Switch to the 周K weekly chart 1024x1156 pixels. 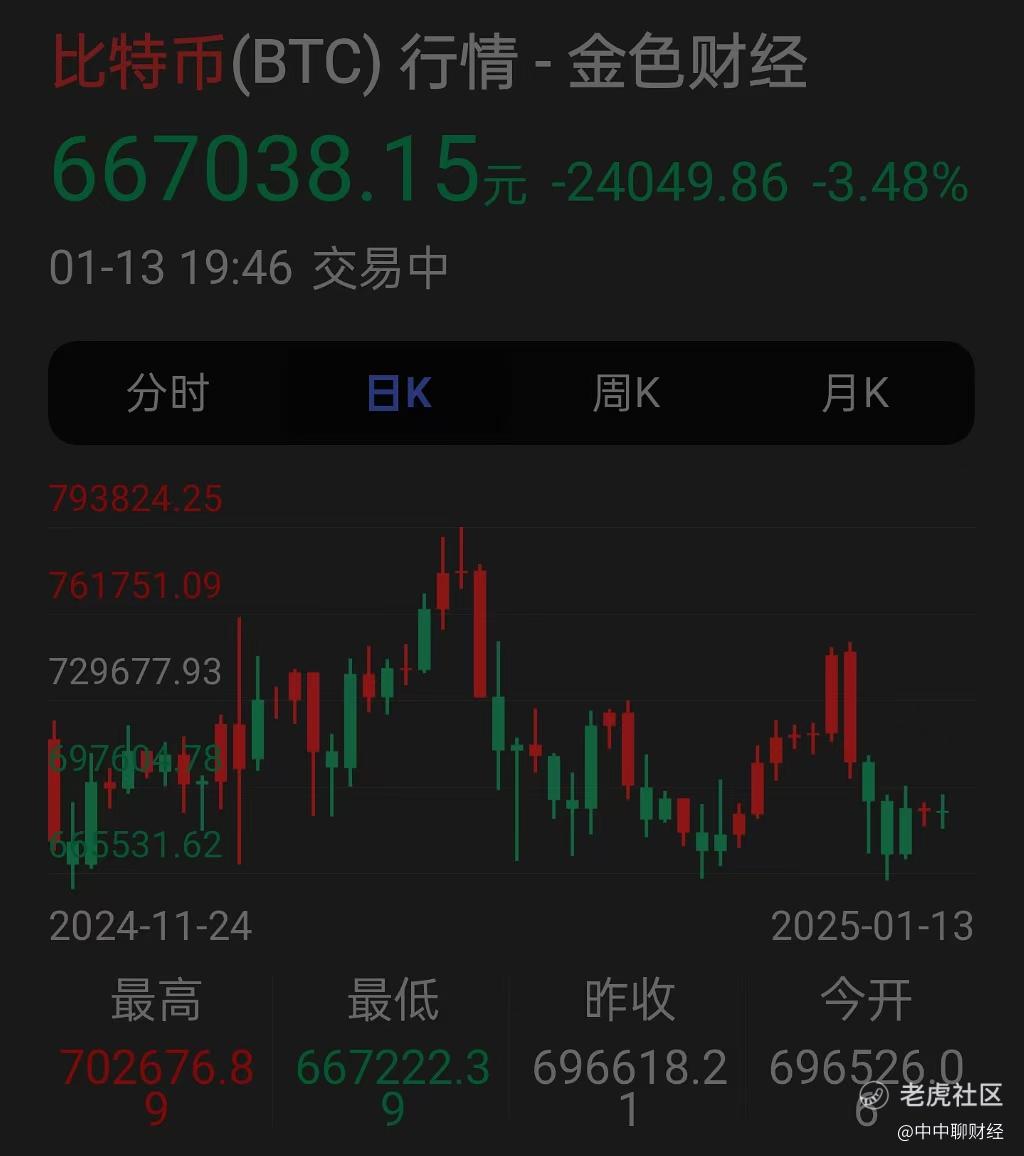click(x=626, y=393)
